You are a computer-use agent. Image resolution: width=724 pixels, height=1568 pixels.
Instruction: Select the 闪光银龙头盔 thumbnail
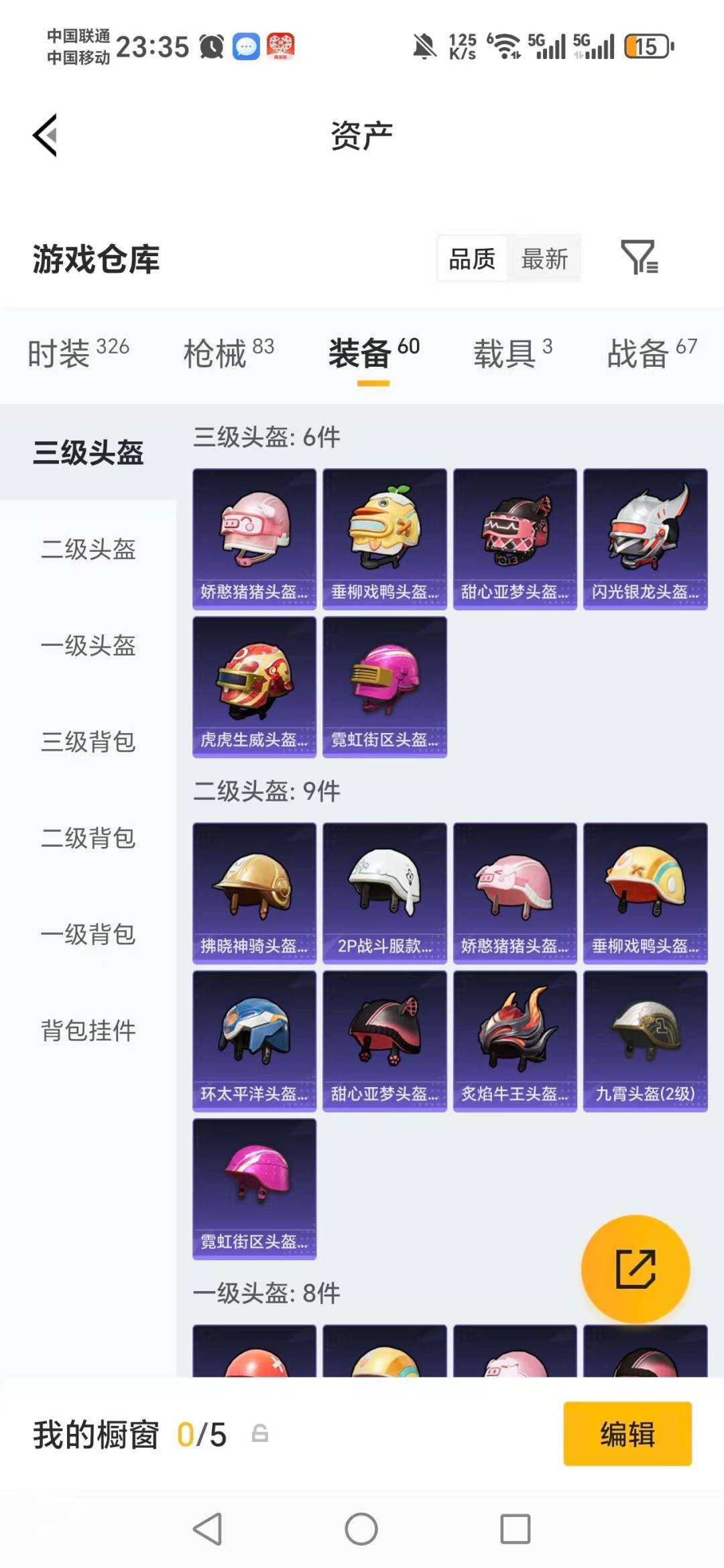[645, 537]
